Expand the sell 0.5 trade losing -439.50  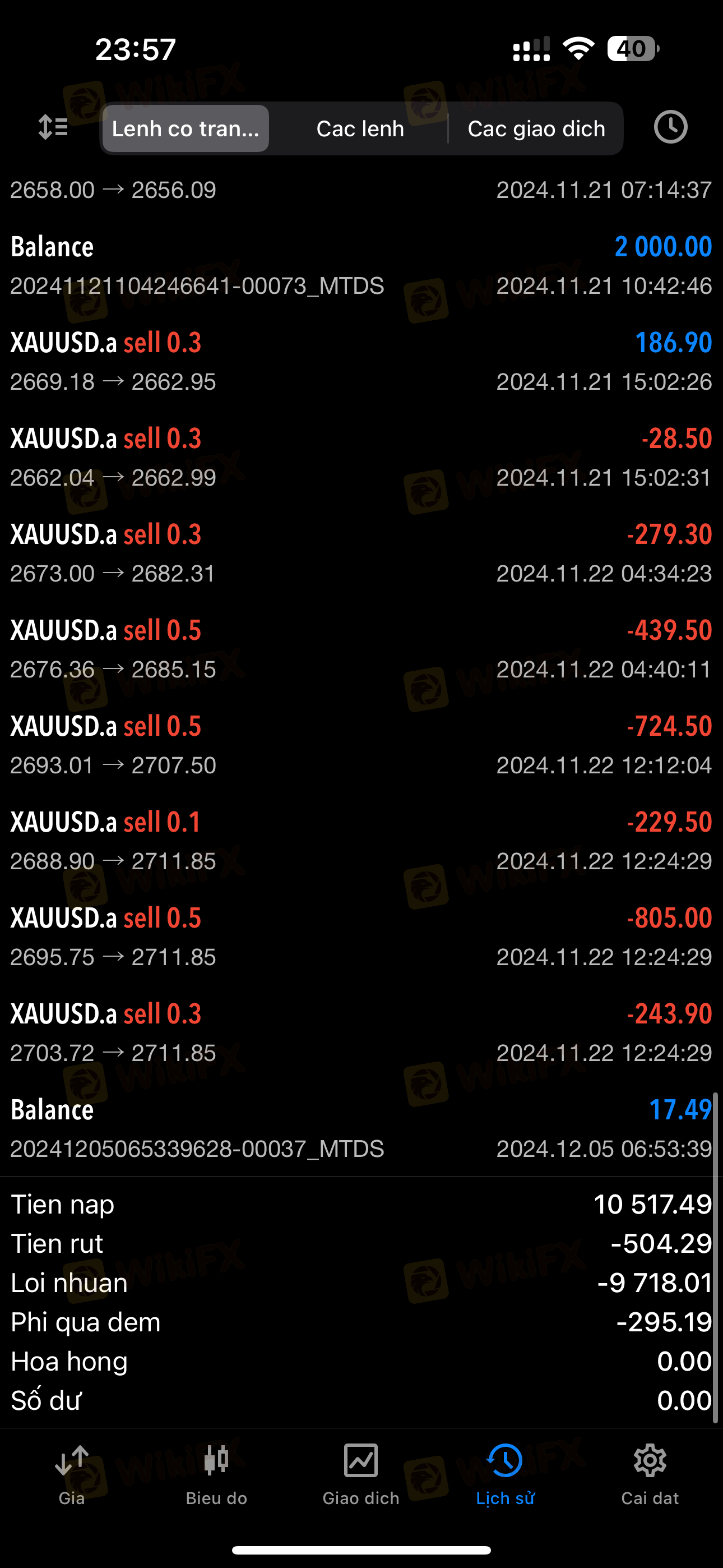click(361, 649)
